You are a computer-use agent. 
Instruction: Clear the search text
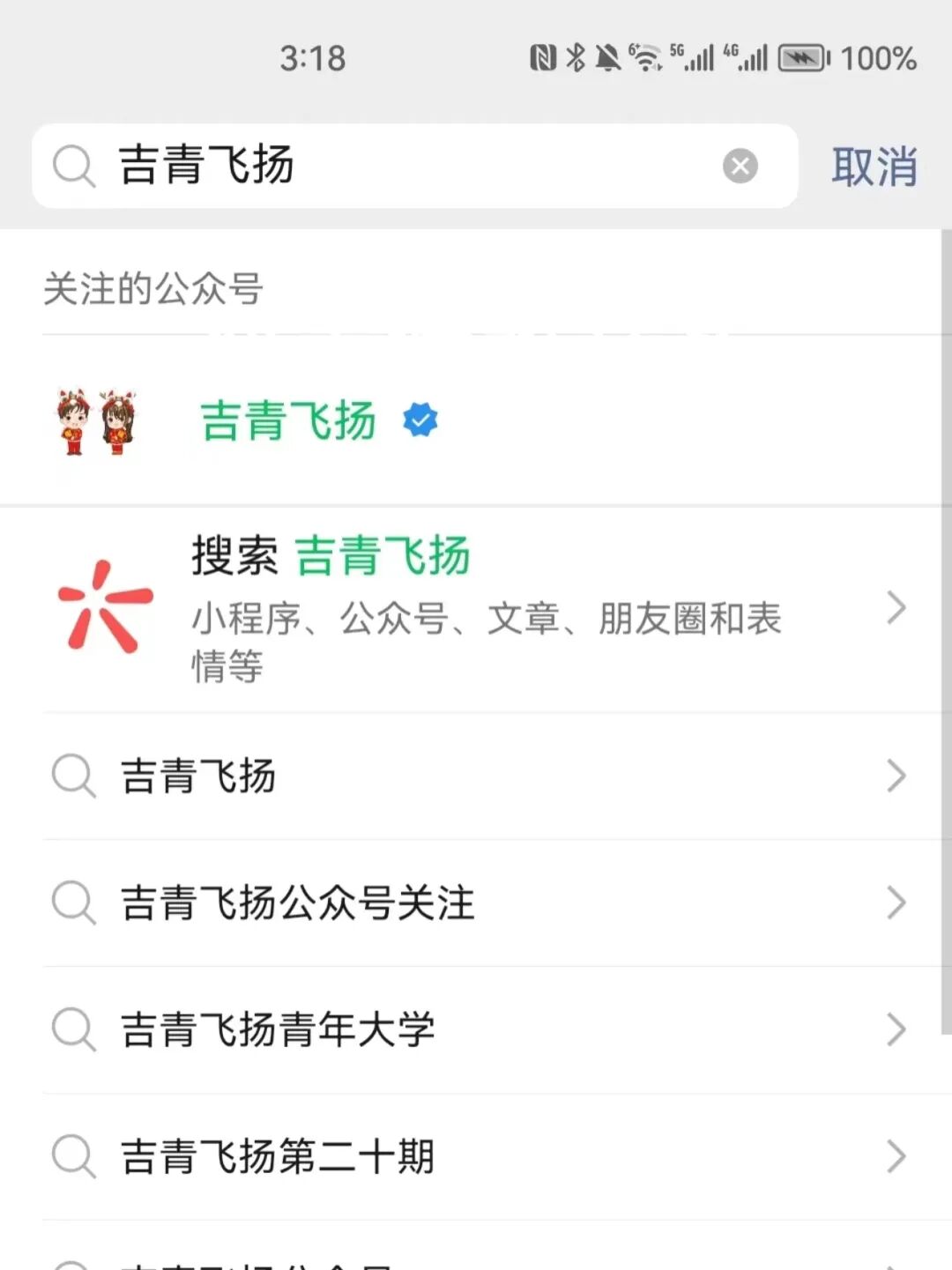coord(740,166)
